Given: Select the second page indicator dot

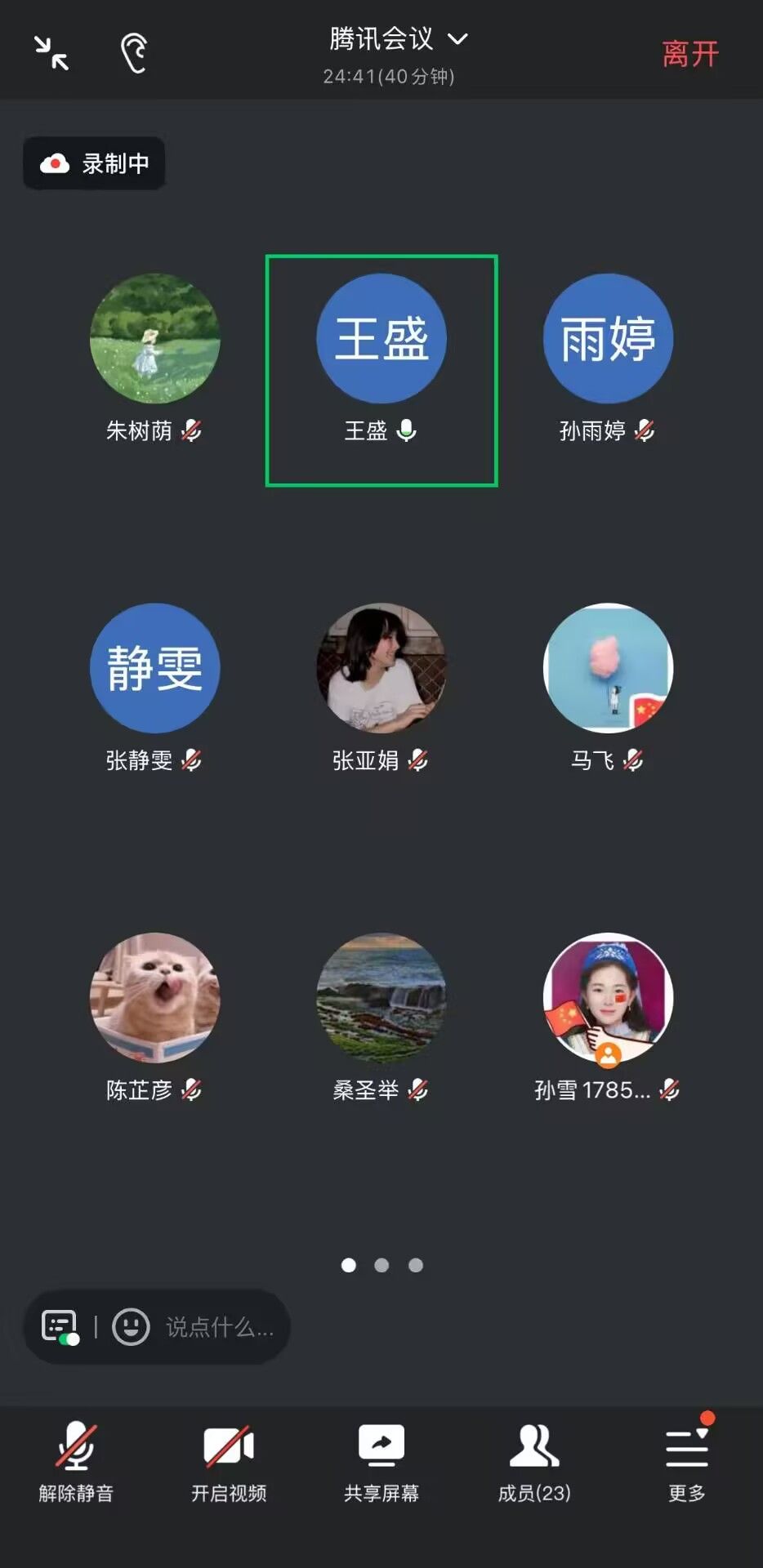Looking at the screenshot, I should pos(381,1264).
